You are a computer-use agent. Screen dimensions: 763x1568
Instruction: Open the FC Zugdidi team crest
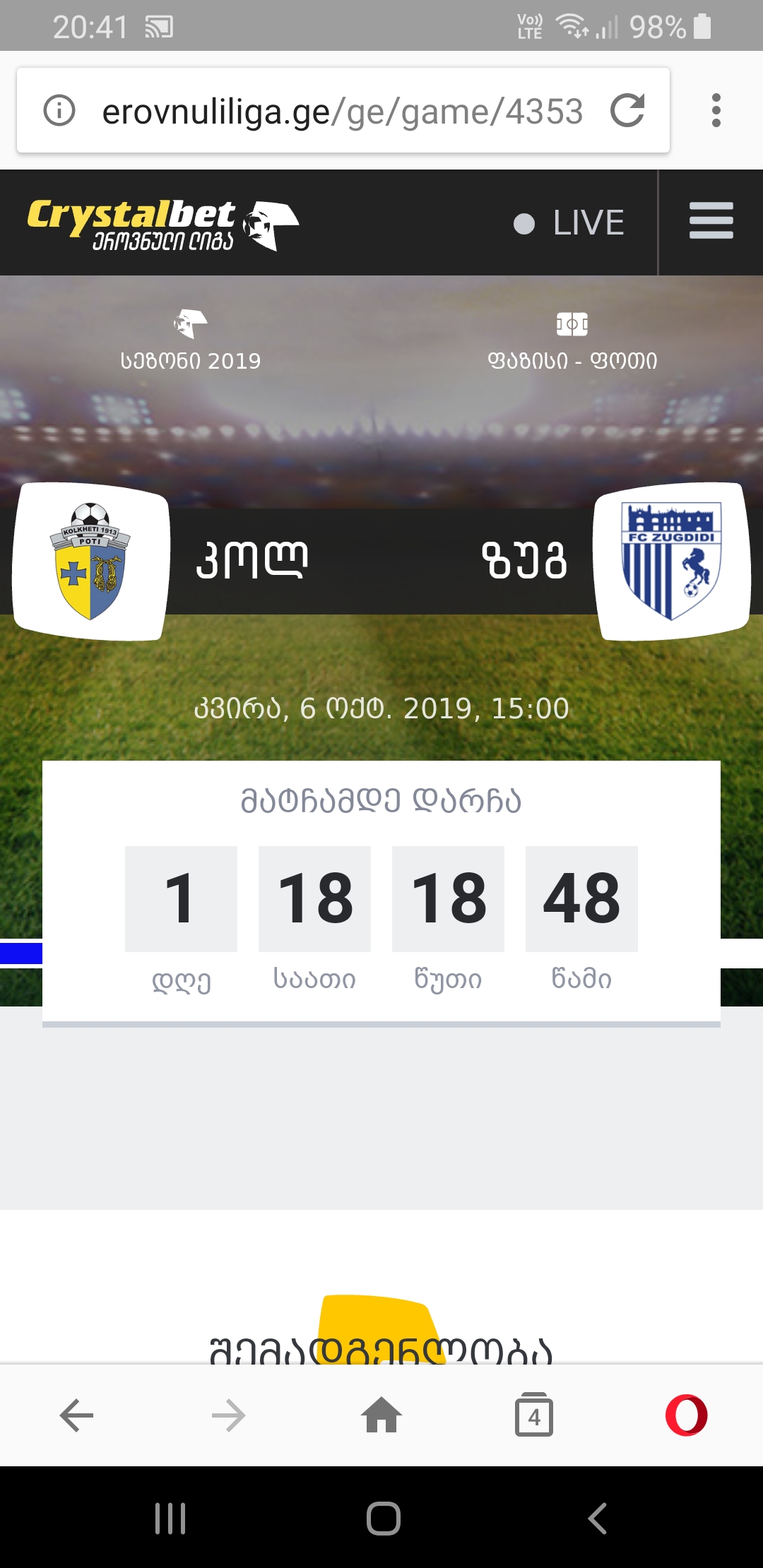tap(671, 561)
